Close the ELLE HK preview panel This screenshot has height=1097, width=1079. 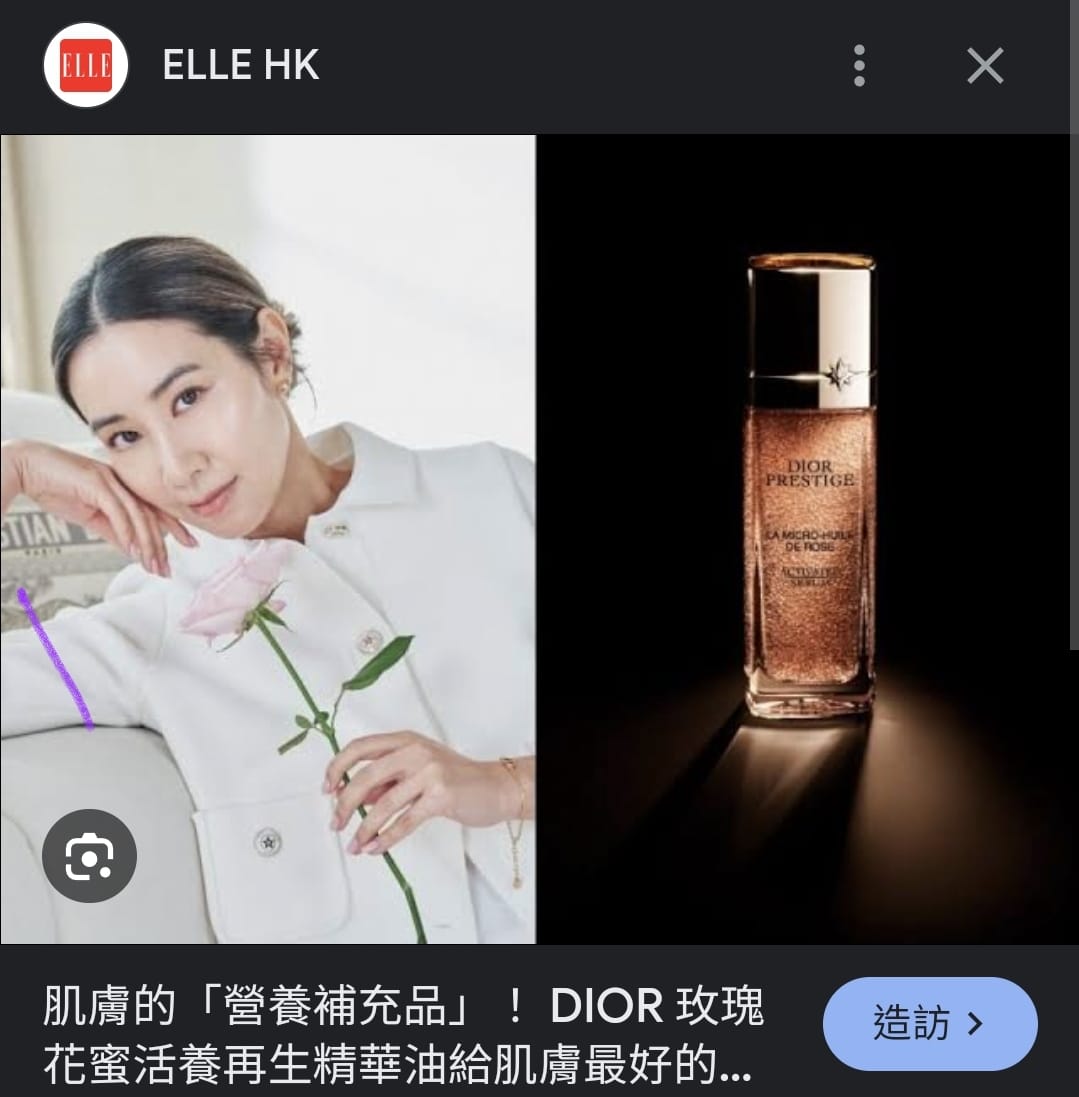point(985,66)
